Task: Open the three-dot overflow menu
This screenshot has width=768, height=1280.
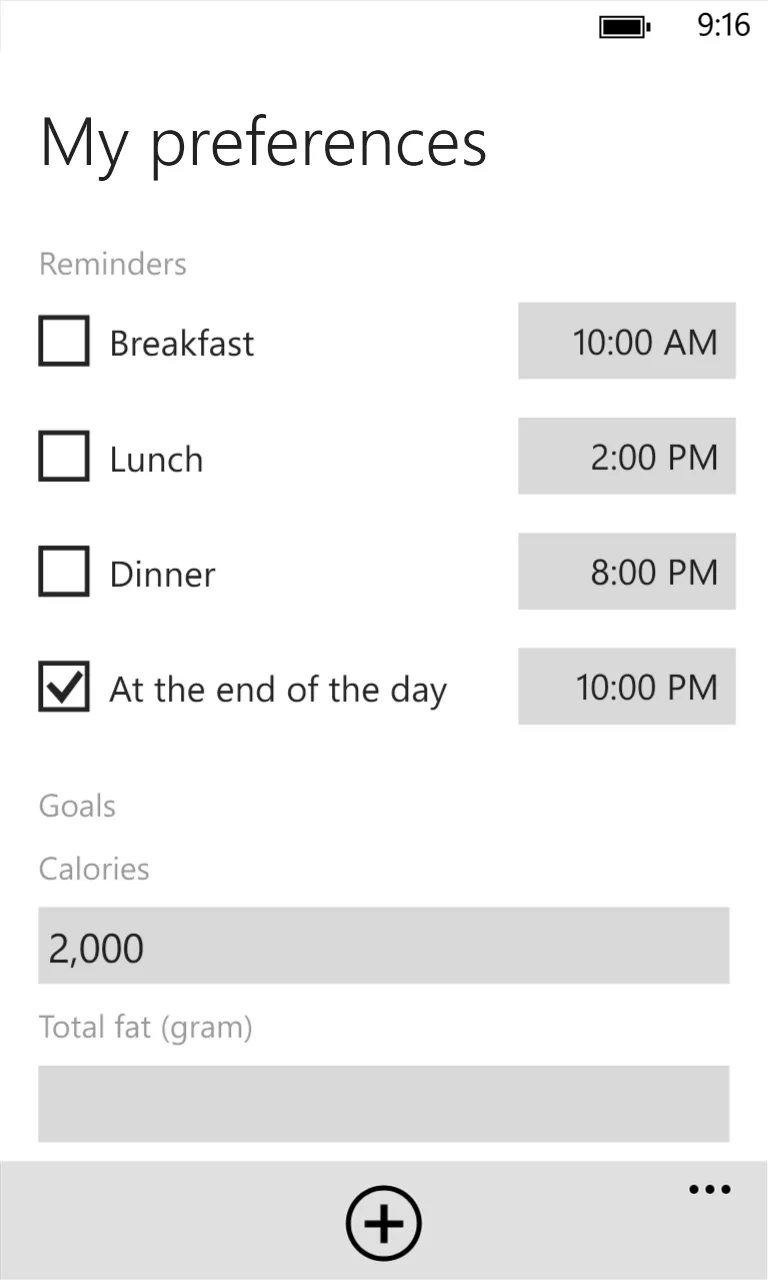Action: coord(710,1189)
